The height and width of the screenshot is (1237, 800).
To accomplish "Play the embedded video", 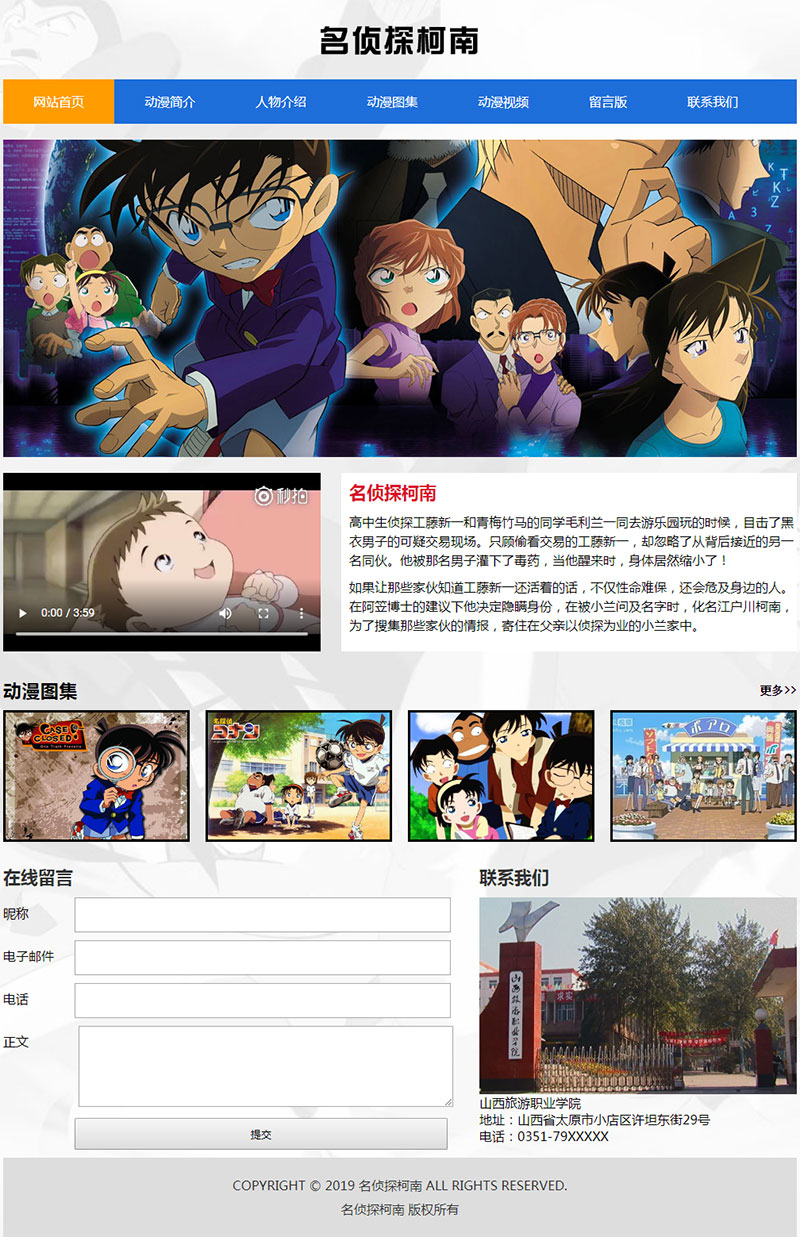I will [x=23, y=613].
